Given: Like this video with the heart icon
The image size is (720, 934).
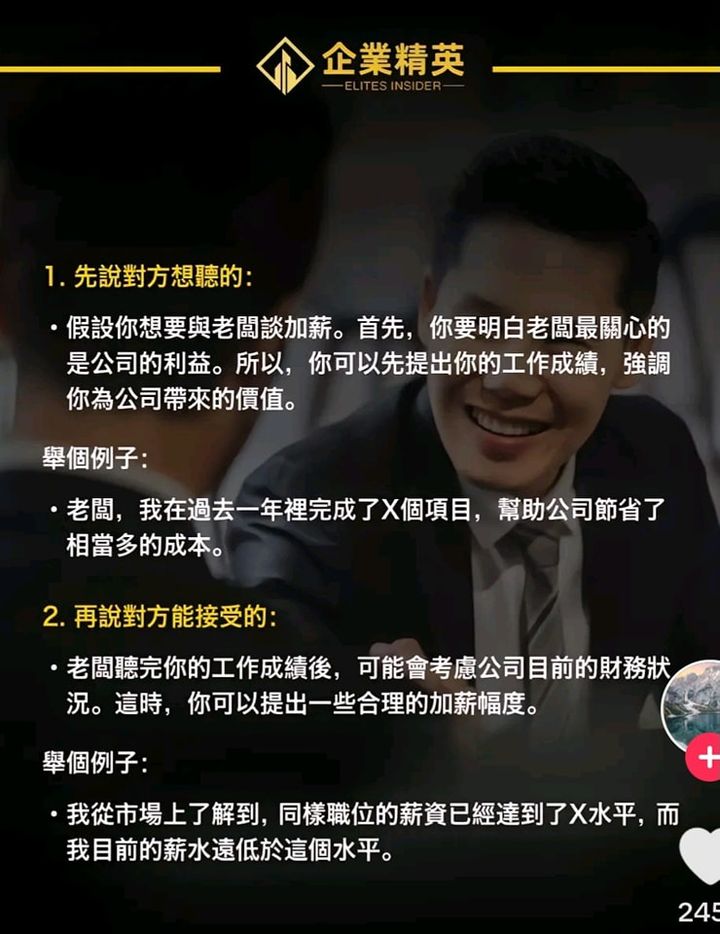Looking at the screenshot, I should (703, 855).
